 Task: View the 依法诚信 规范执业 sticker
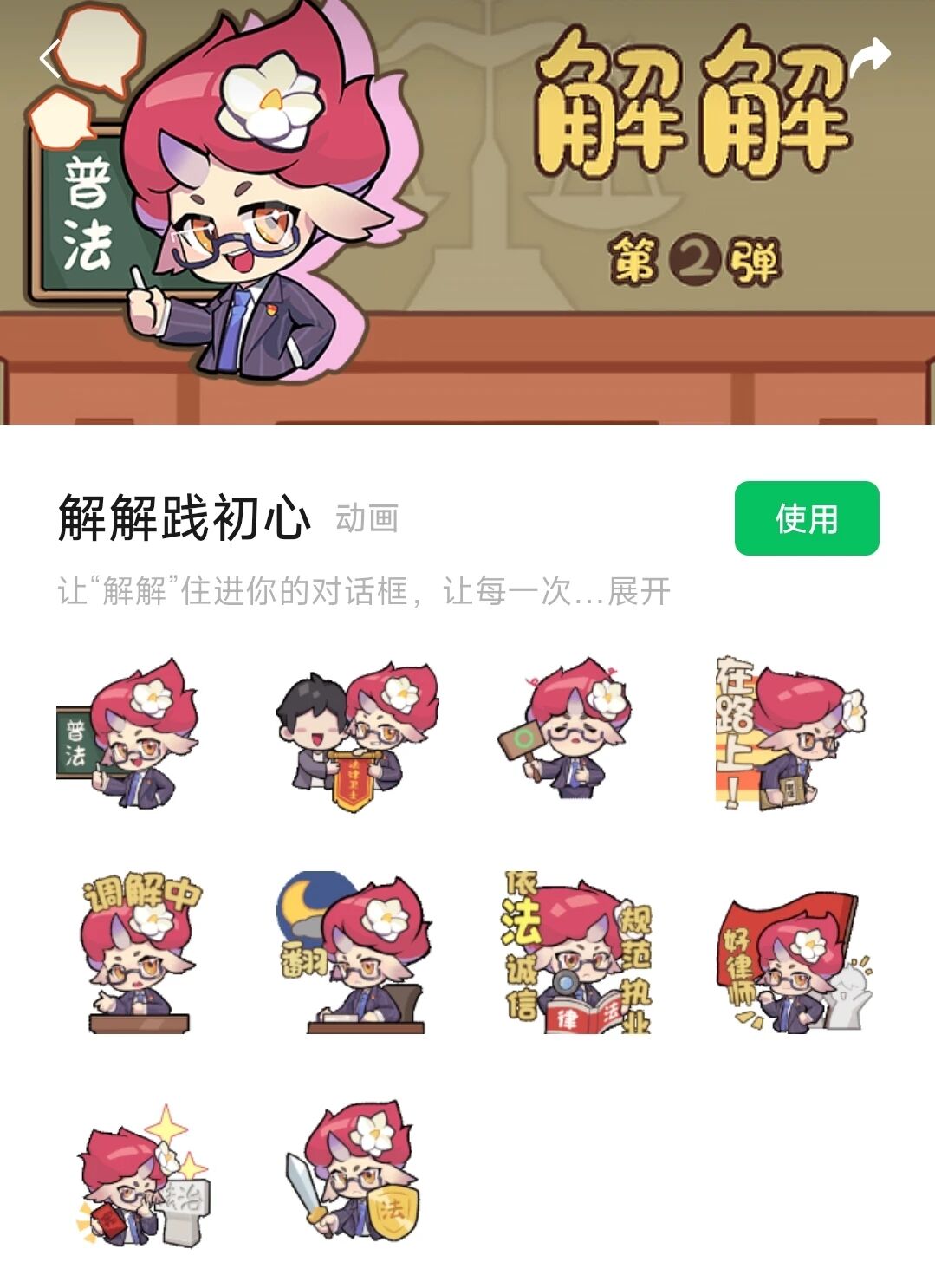577,953
